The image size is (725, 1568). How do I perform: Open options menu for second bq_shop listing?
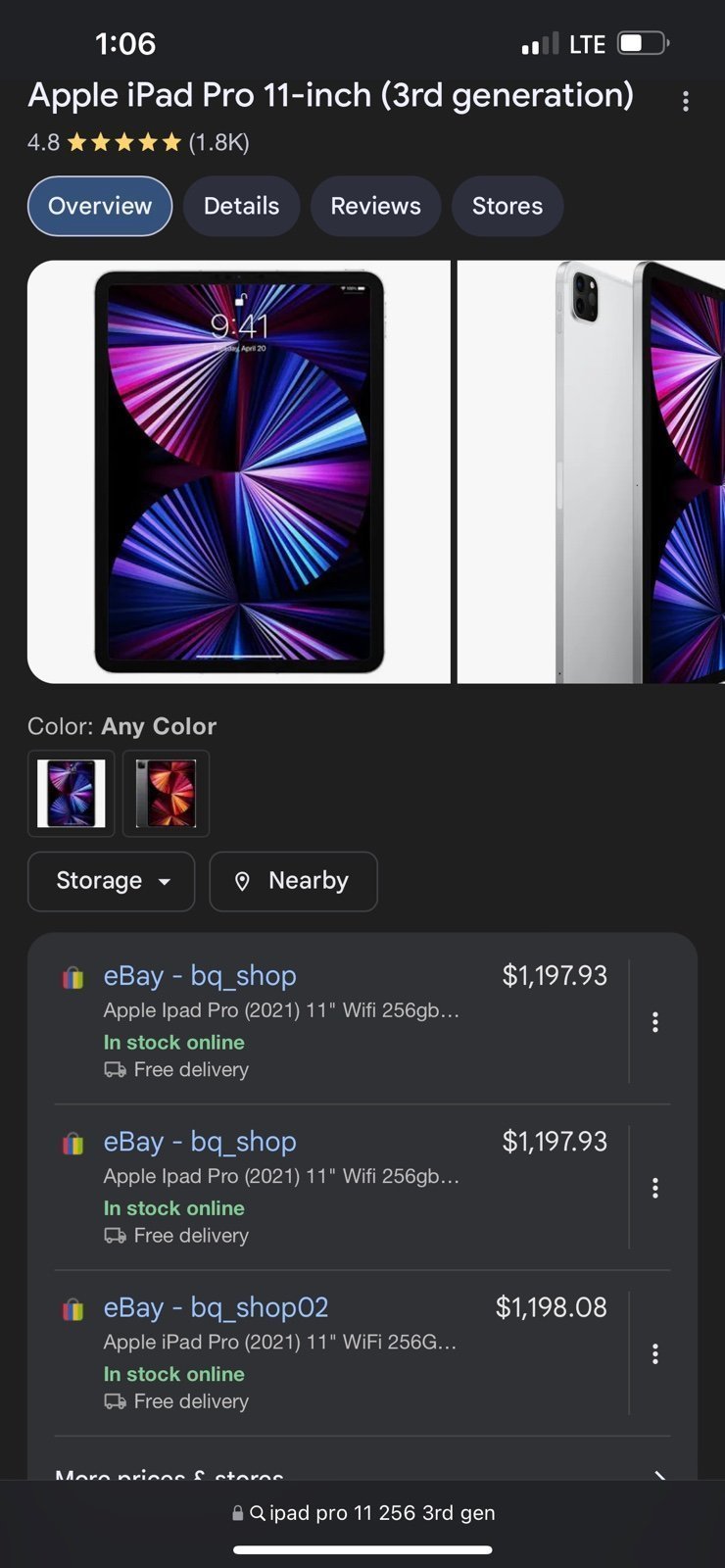(x=654, y=1188)
